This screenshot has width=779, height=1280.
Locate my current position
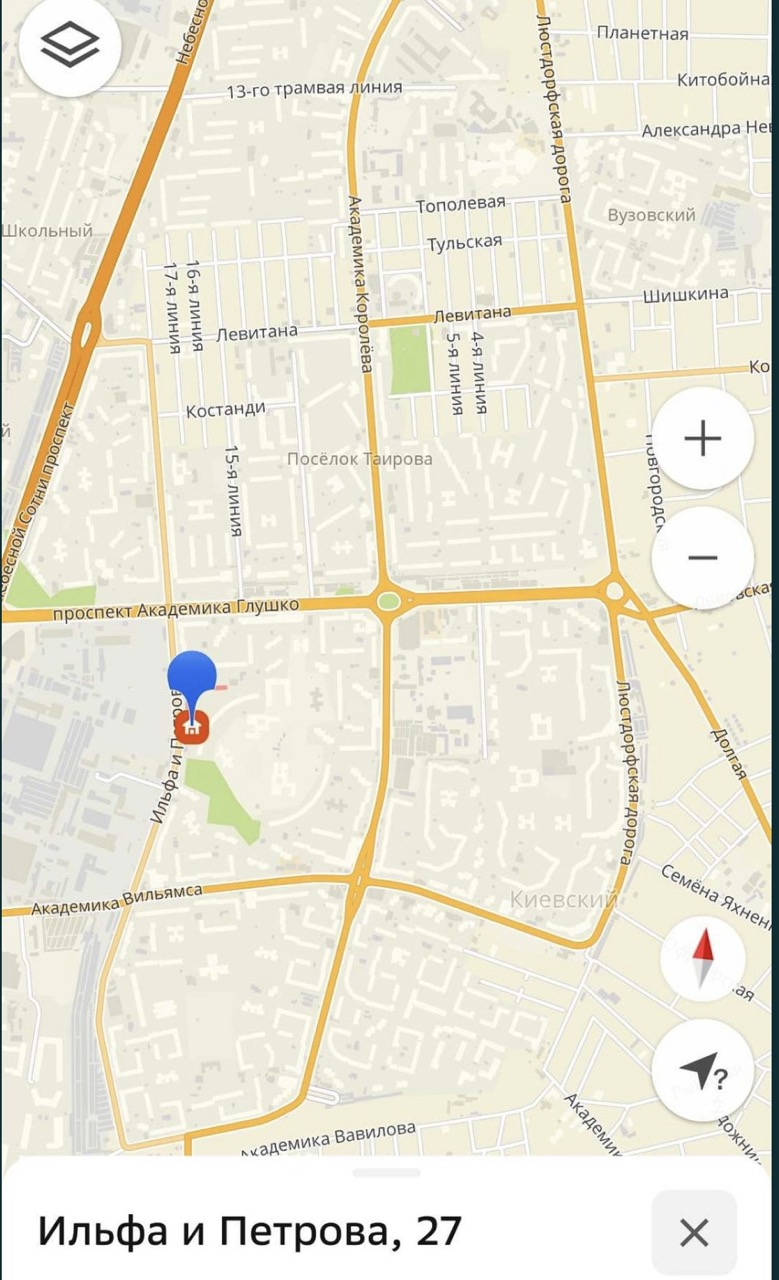pos(702,1071)
